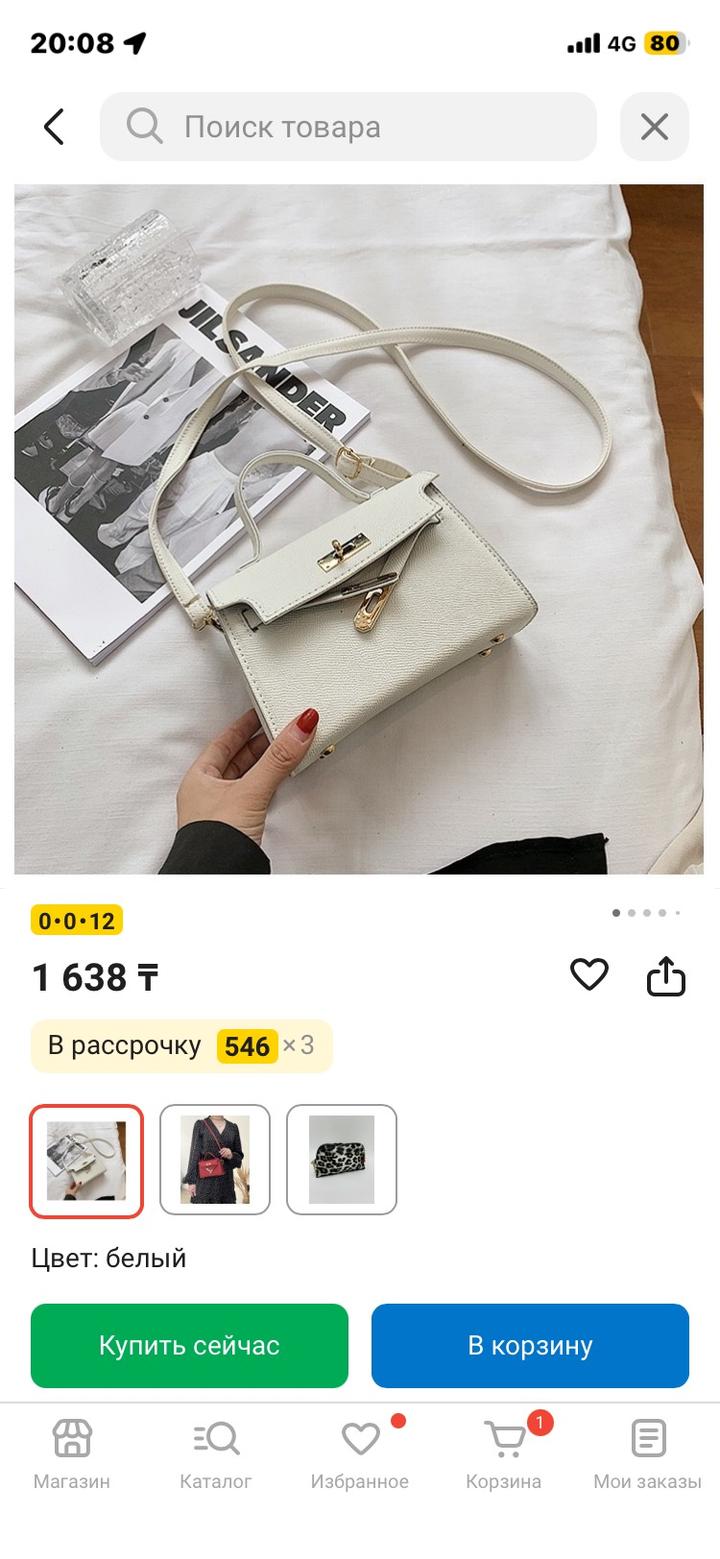
Task: View the Мои заказы tab
Action: (x=647, y=1454)
